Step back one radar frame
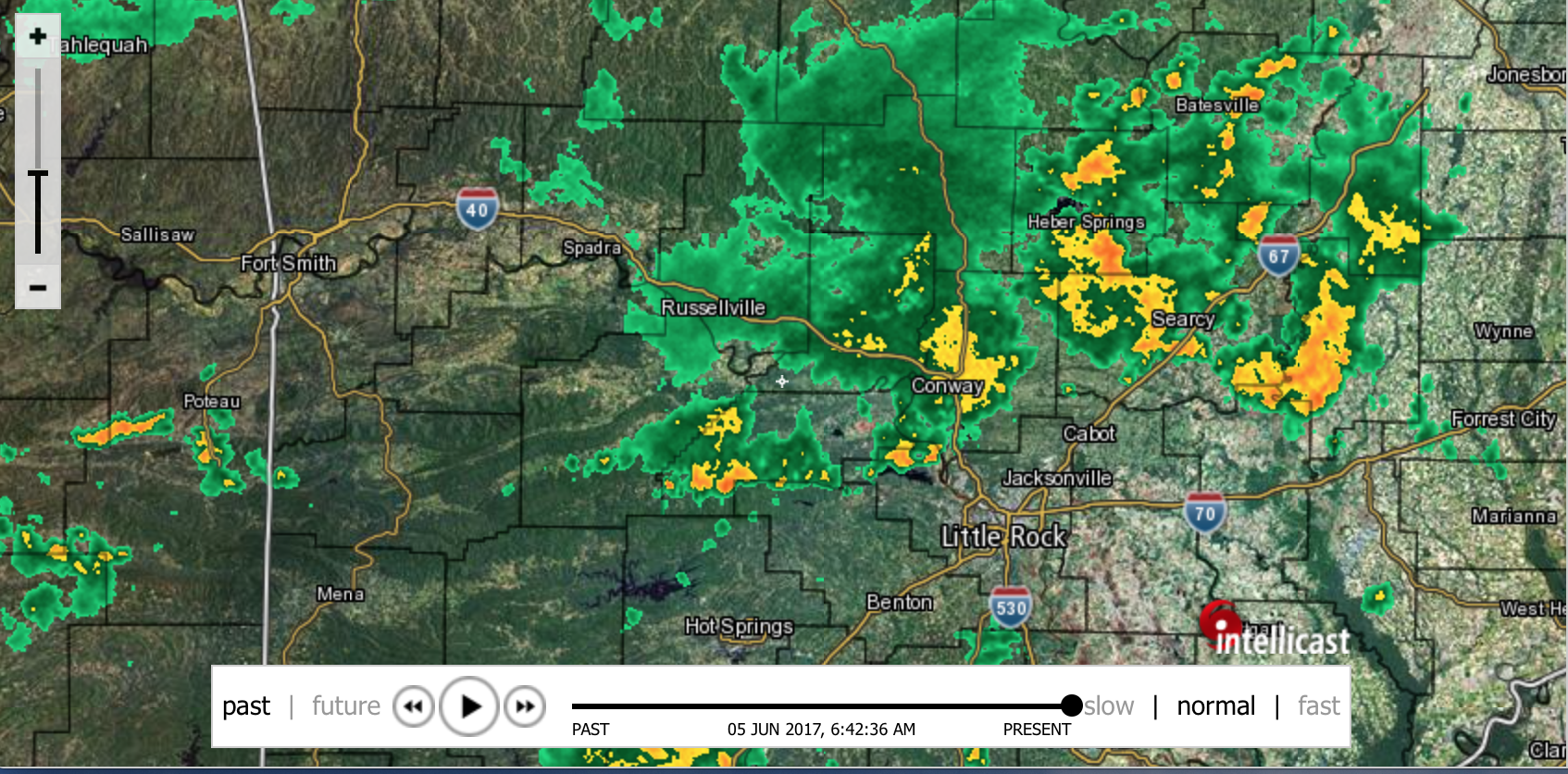 pos(413,706)
